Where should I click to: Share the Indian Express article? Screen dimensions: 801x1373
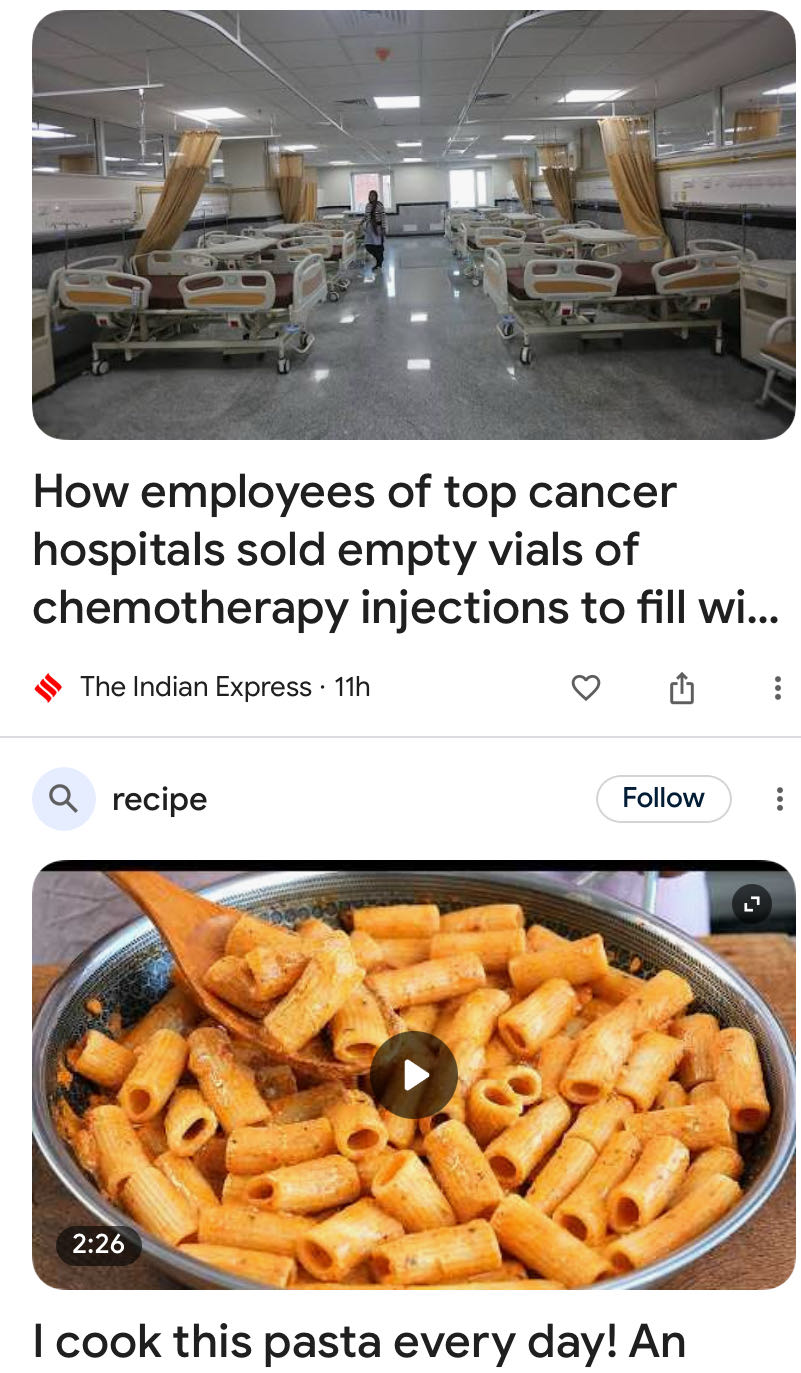pos(681,688)
